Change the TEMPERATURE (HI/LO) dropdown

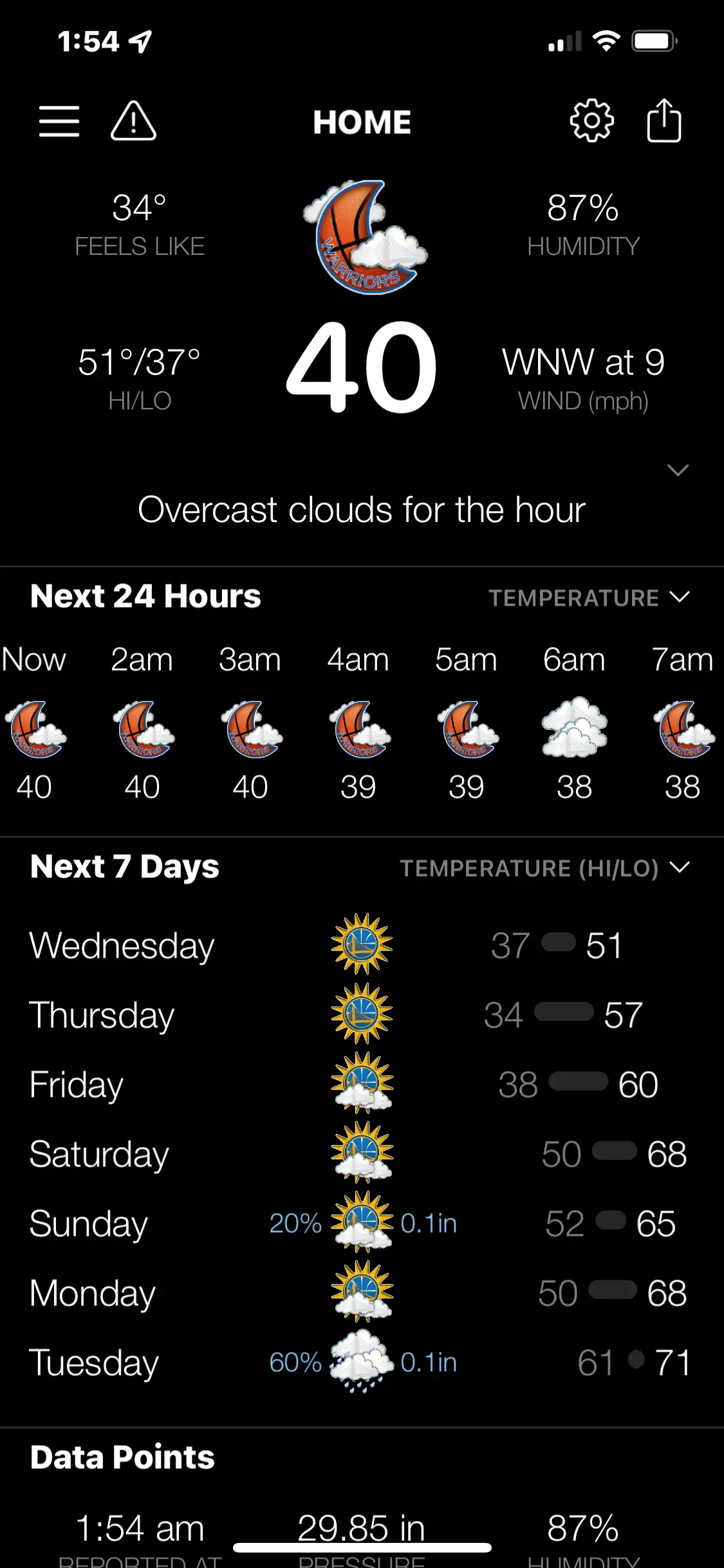(544, 868)
